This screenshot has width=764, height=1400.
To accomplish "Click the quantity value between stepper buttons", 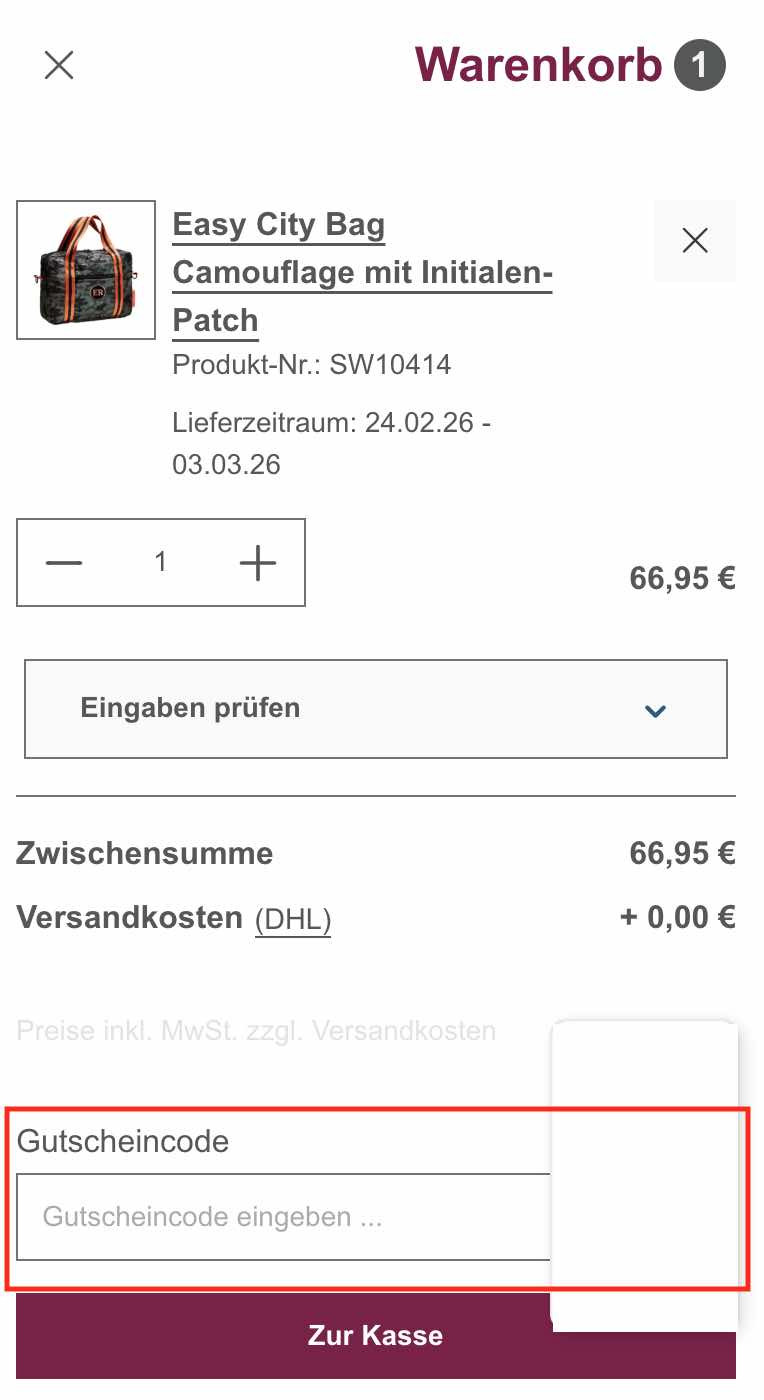I will point(160,562).
